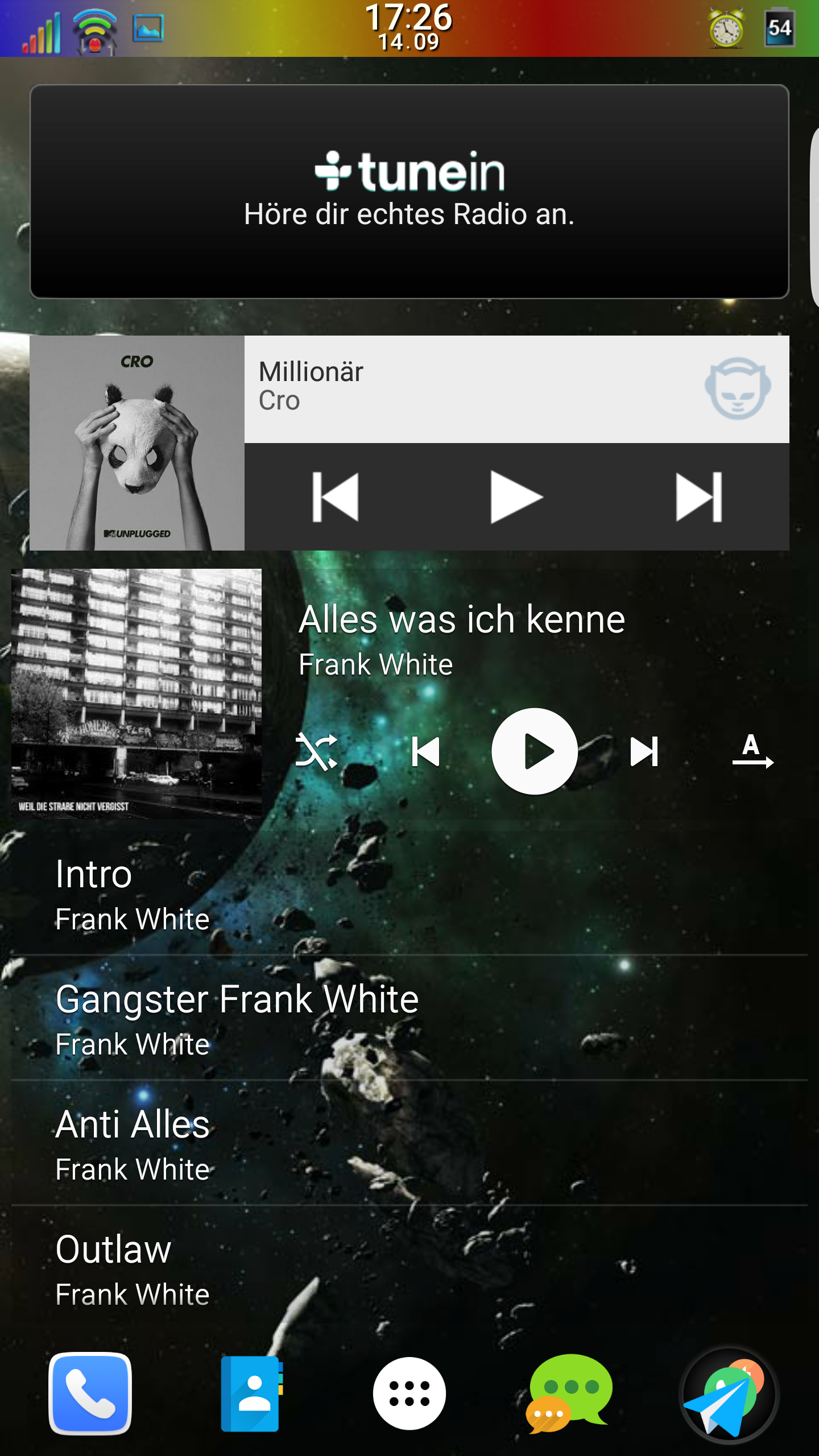This screenshot has width=819, height=1456.
Task: Open the Cro MTV Unplugged album cover
Action: coord(137,443)
